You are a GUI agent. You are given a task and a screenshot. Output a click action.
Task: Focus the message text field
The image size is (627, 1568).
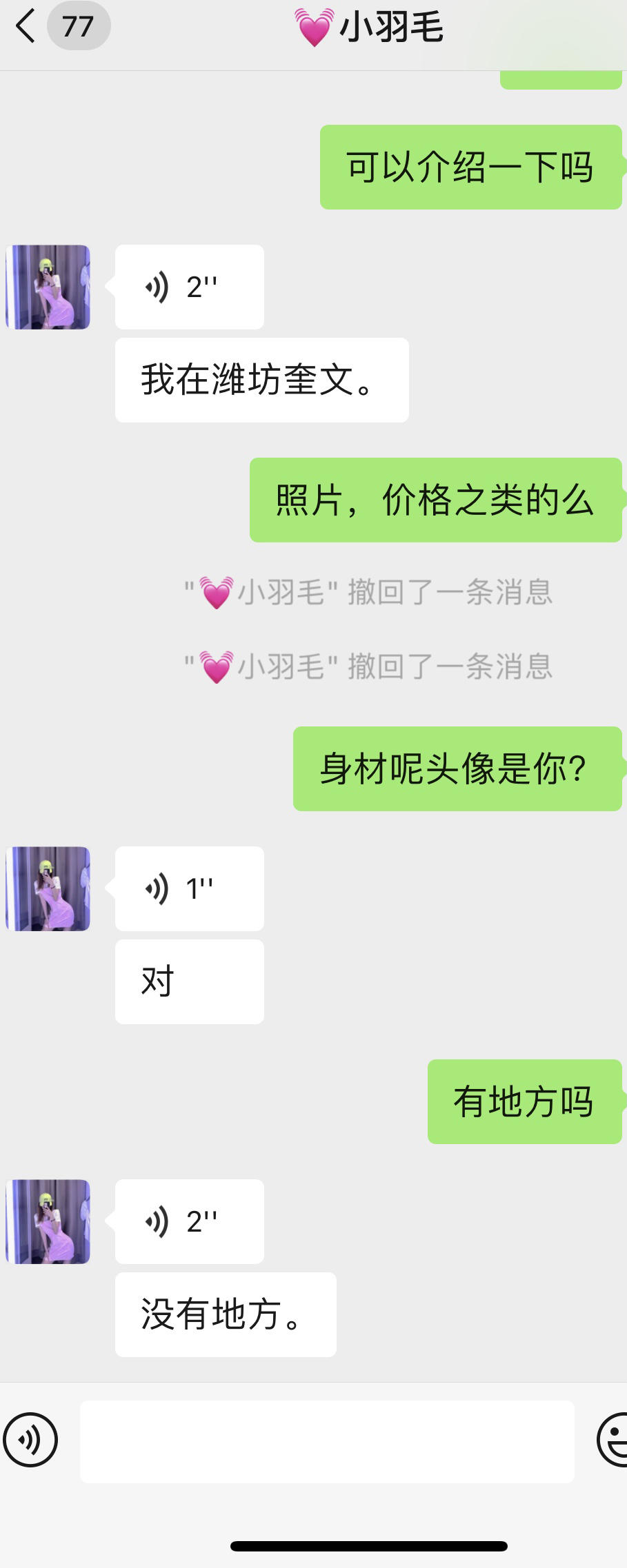[x=327, y=1441]
